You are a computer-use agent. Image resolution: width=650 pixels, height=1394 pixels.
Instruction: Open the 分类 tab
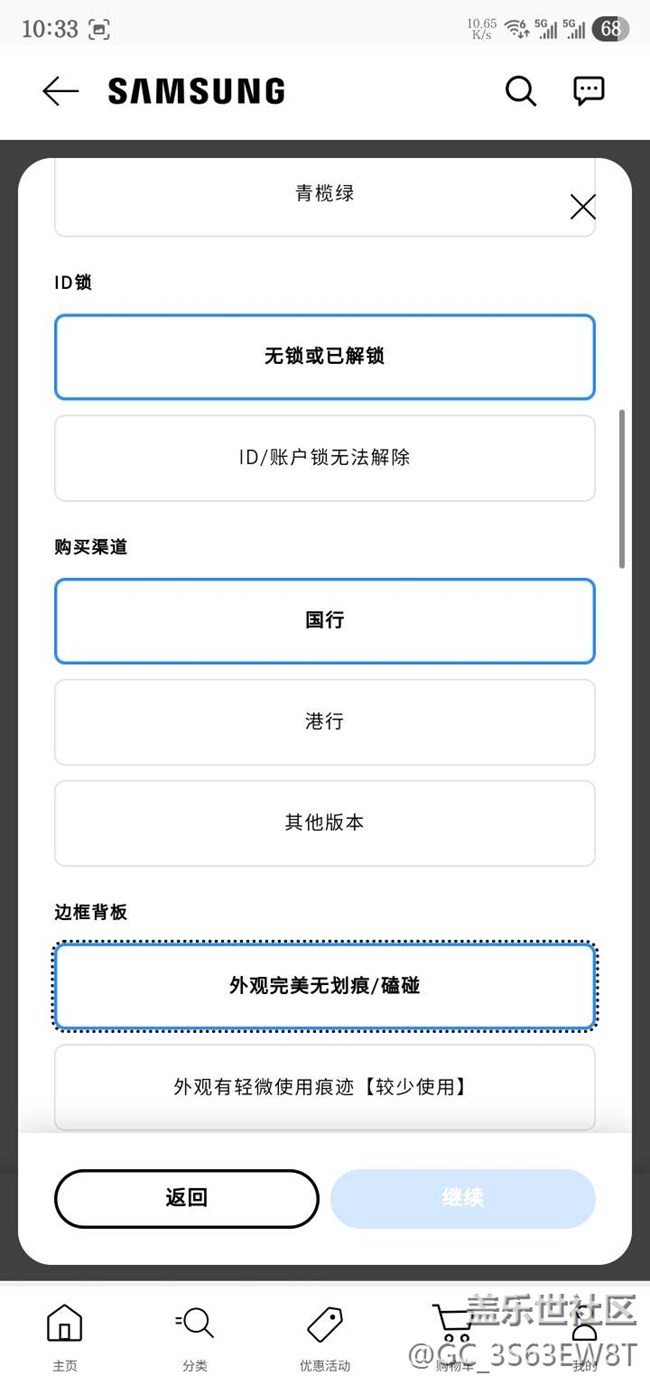195,1337
